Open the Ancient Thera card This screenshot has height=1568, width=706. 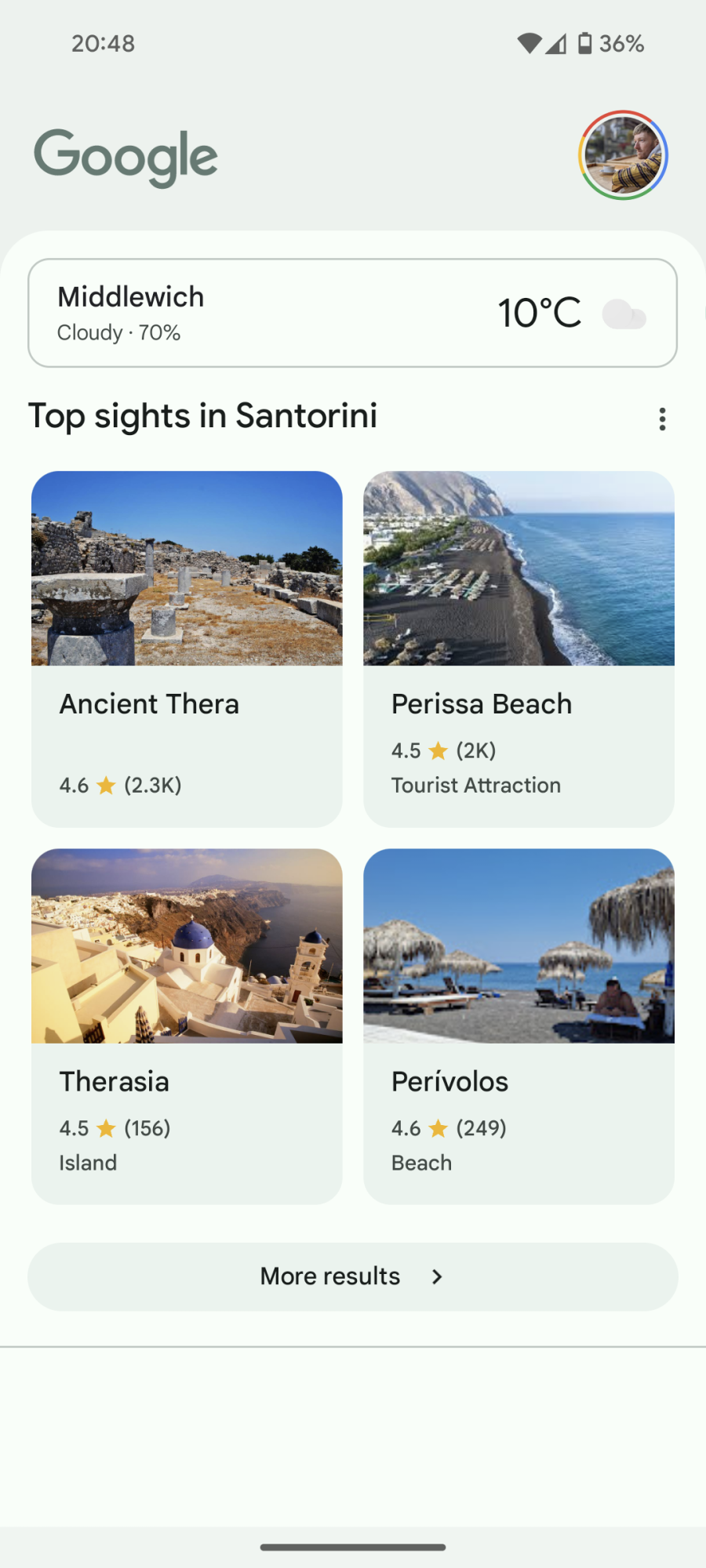click(x=187, y=648)
